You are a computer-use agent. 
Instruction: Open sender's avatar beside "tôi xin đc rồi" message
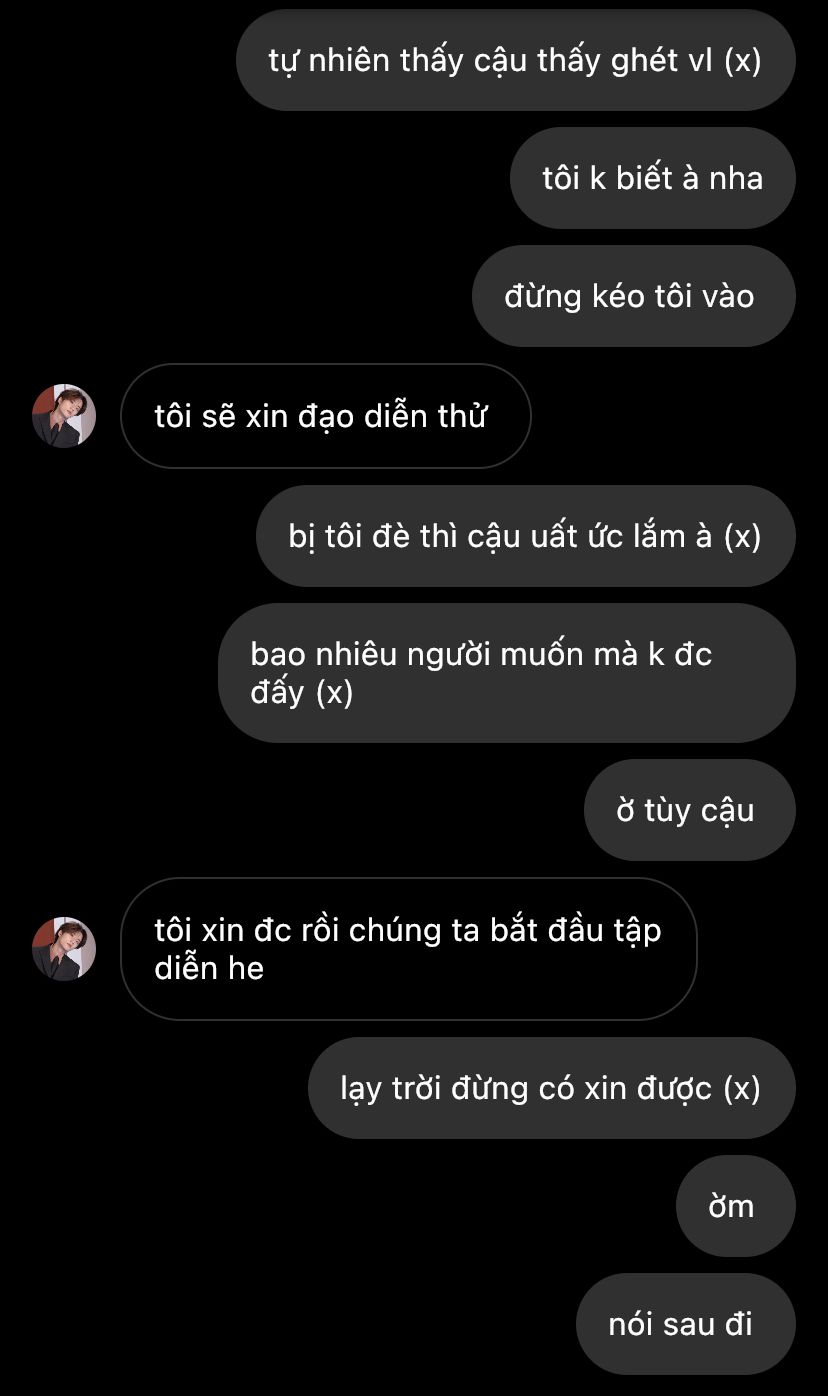(x=64, y=948)
